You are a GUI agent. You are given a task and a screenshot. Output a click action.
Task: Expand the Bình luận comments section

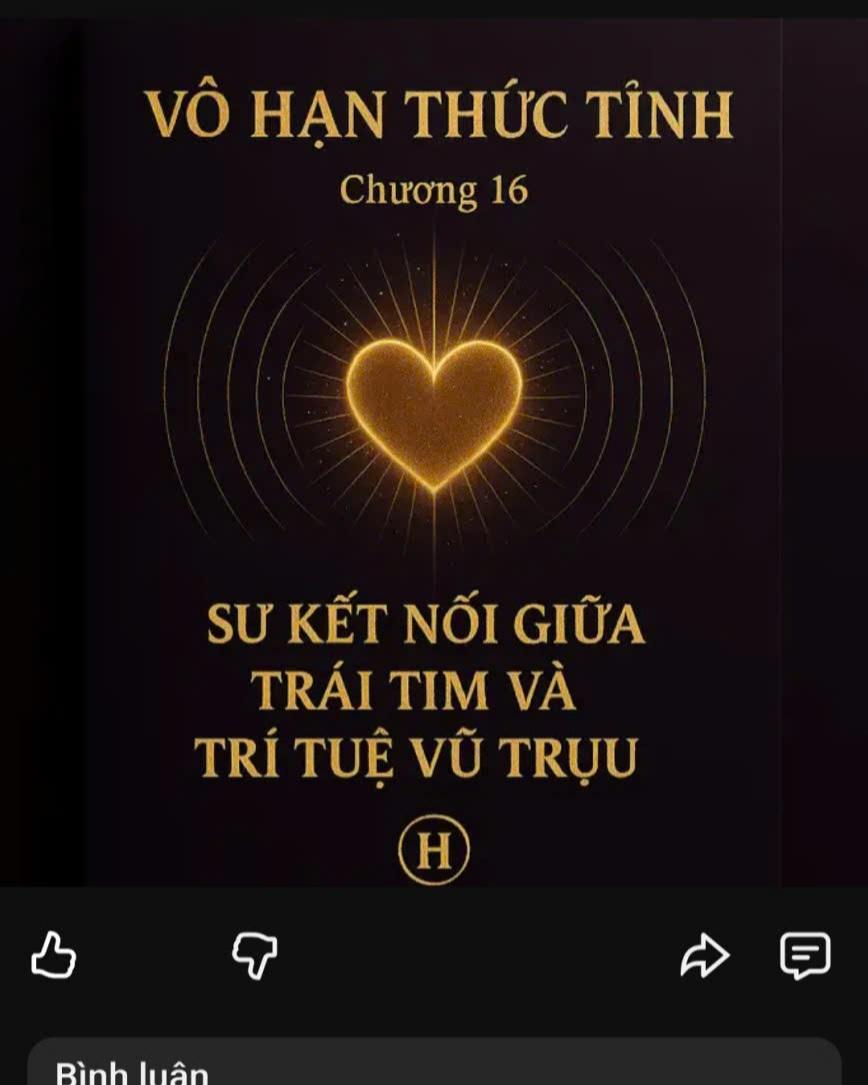tap(433, 1066)
